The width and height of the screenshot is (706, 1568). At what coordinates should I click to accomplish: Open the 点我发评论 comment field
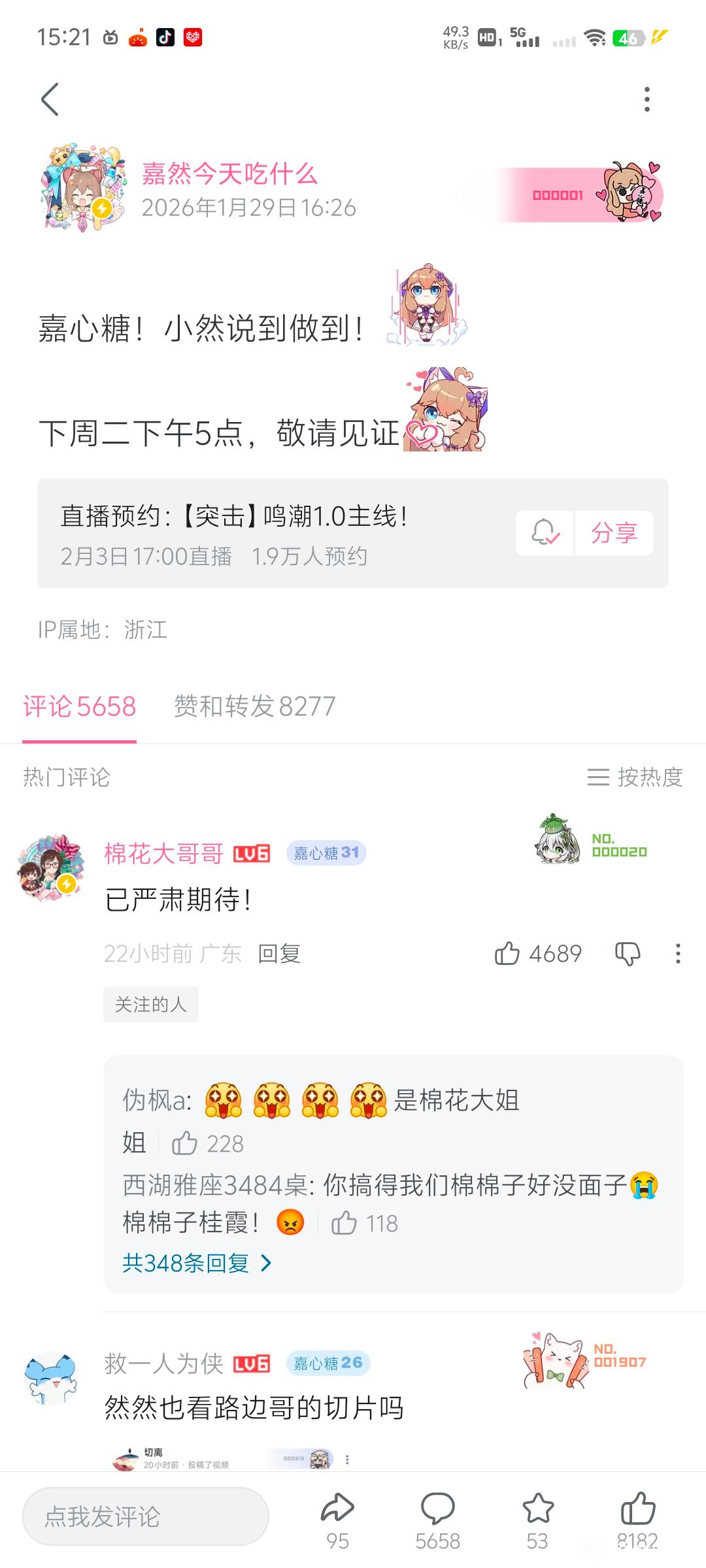coord(145,1516)
